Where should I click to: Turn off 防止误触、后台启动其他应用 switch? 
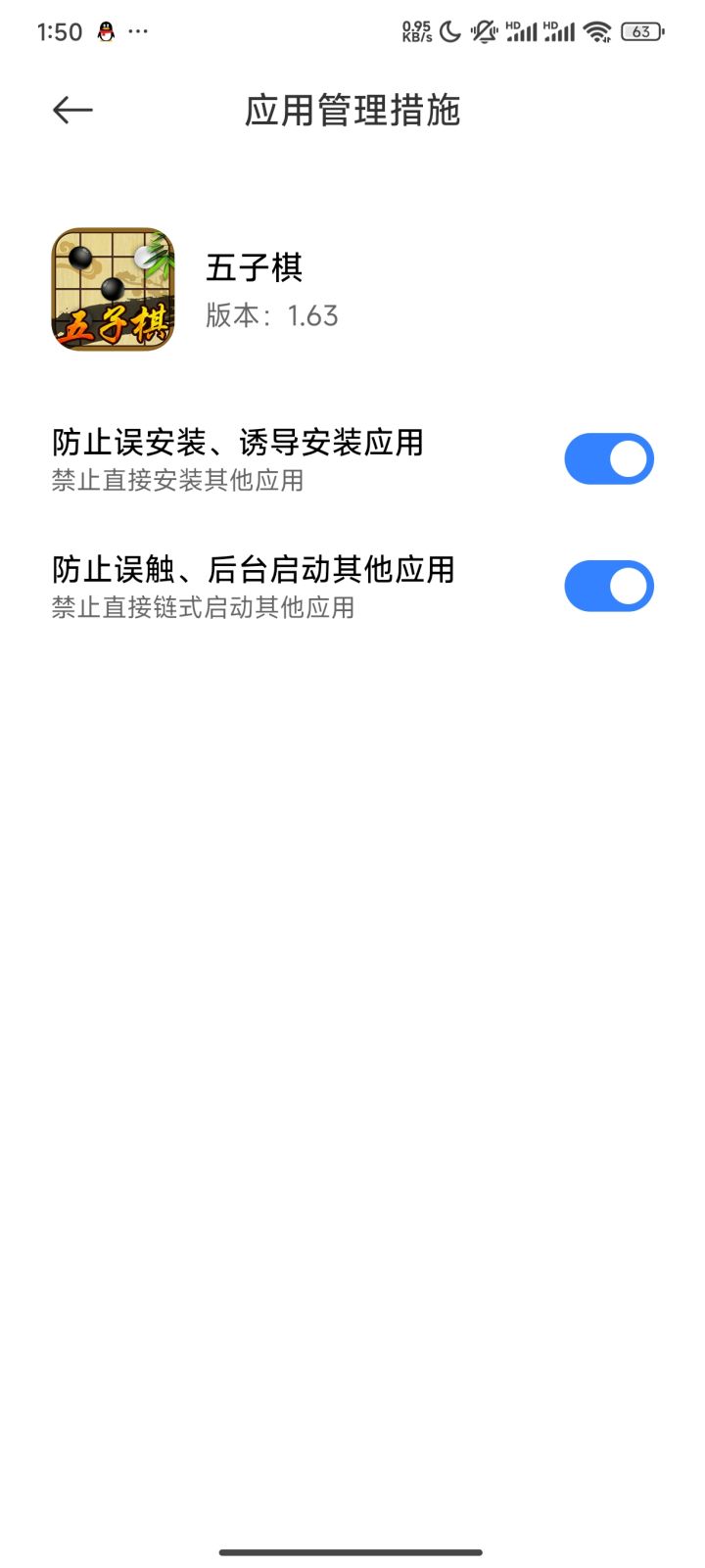click(609, 586)
